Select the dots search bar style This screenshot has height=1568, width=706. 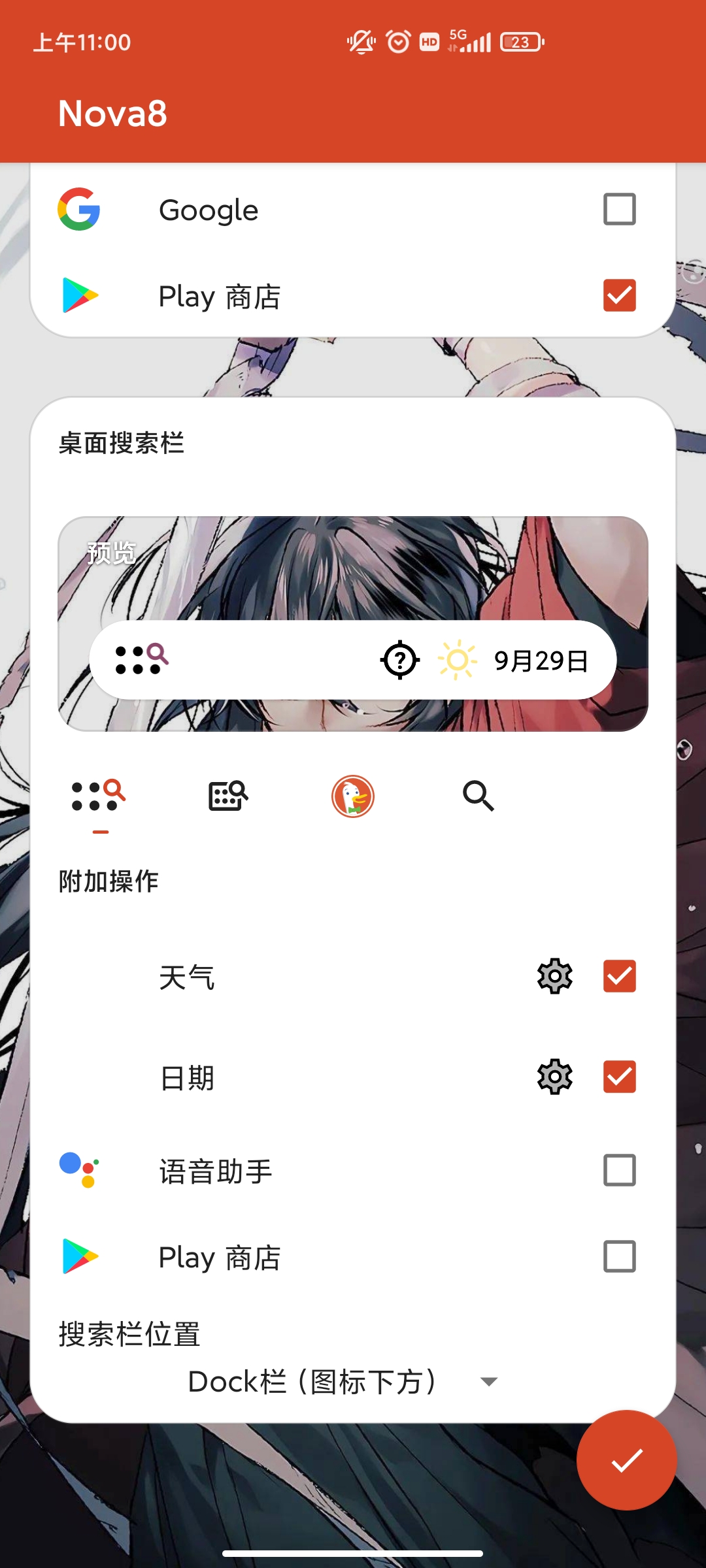[99, 796]
